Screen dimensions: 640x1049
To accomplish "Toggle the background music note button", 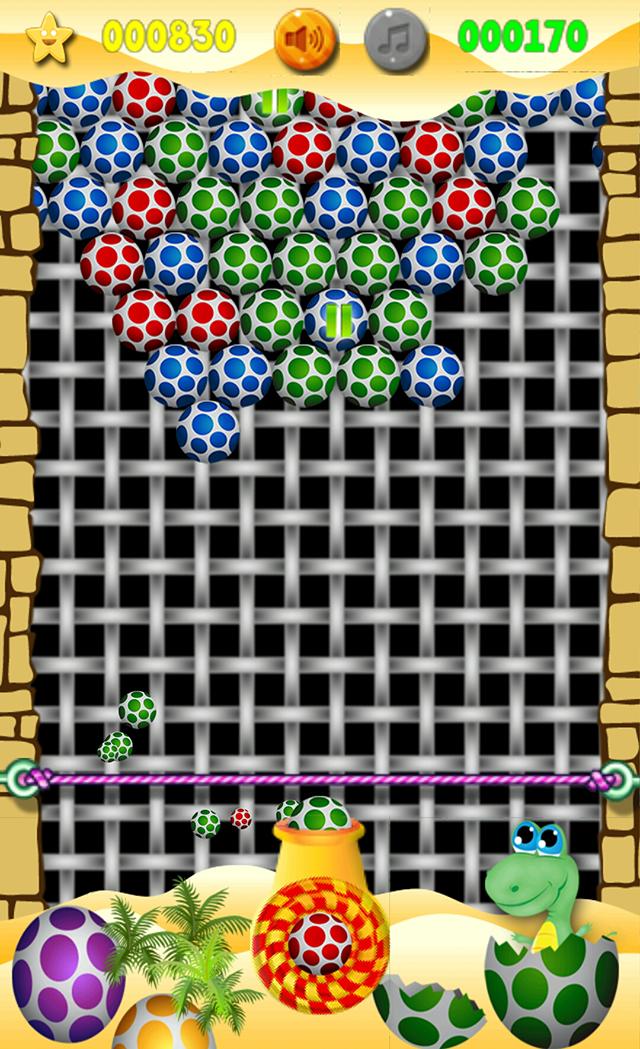I will pos(396,38).
